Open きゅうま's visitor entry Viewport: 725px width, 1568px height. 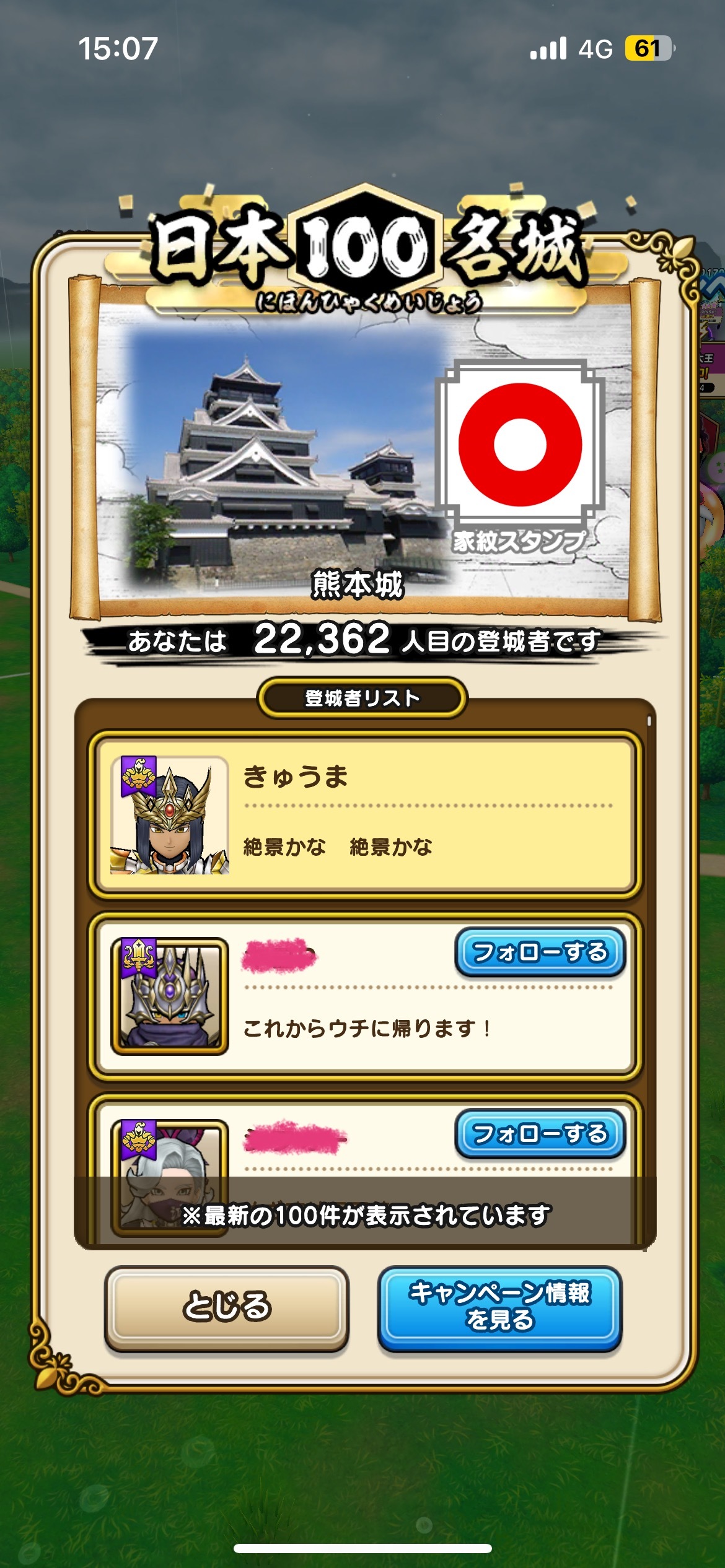366,814
